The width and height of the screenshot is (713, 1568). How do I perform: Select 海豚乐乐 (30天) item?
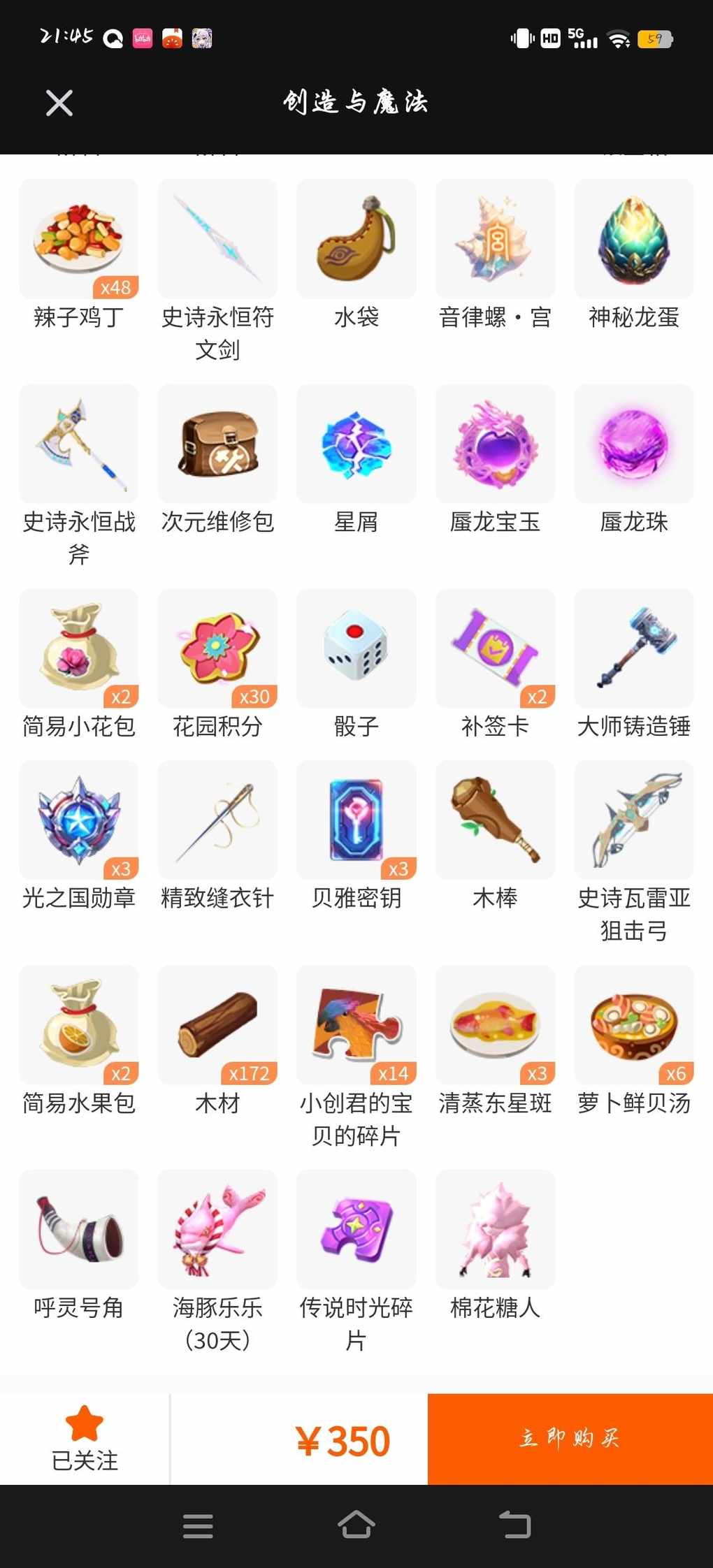(217, 1230)
